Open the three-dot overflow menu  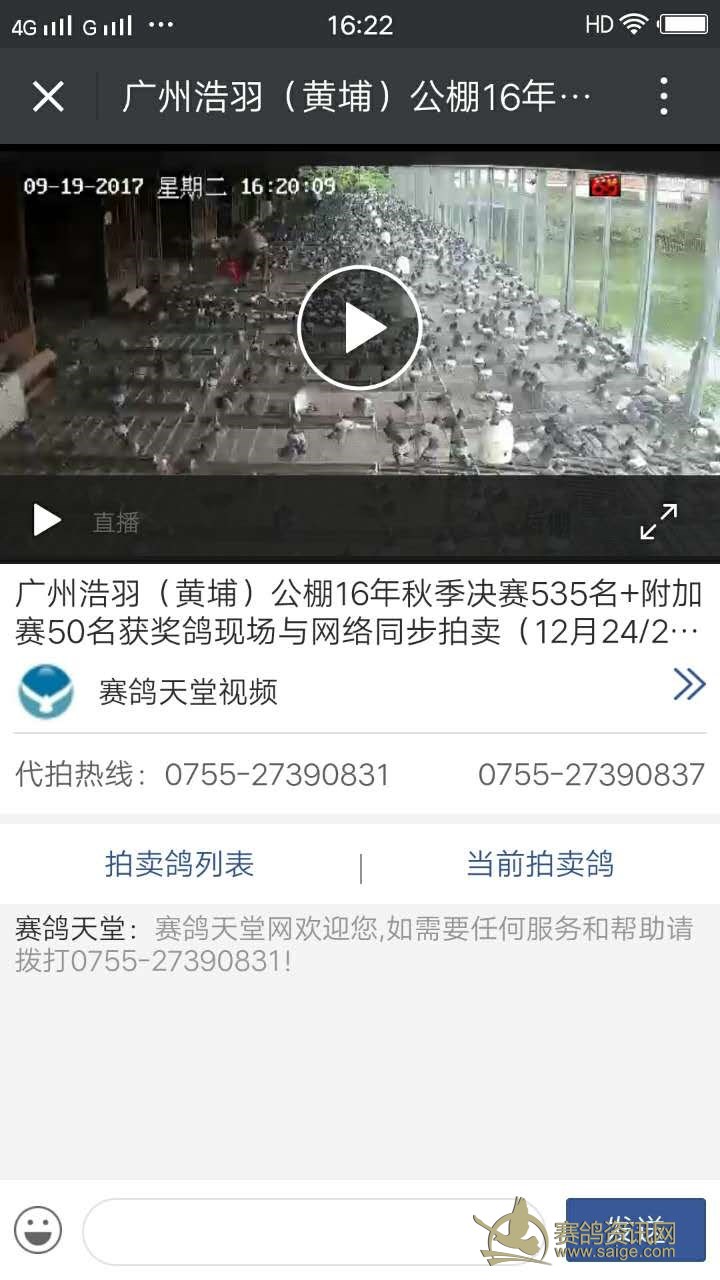coord(663,97)
